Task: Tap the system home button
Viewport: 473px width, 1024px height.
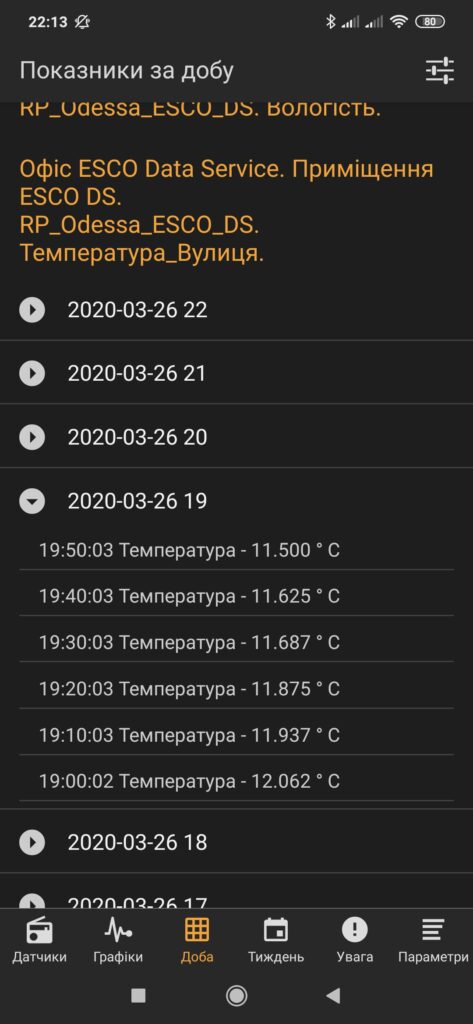Action: (236, 995)
